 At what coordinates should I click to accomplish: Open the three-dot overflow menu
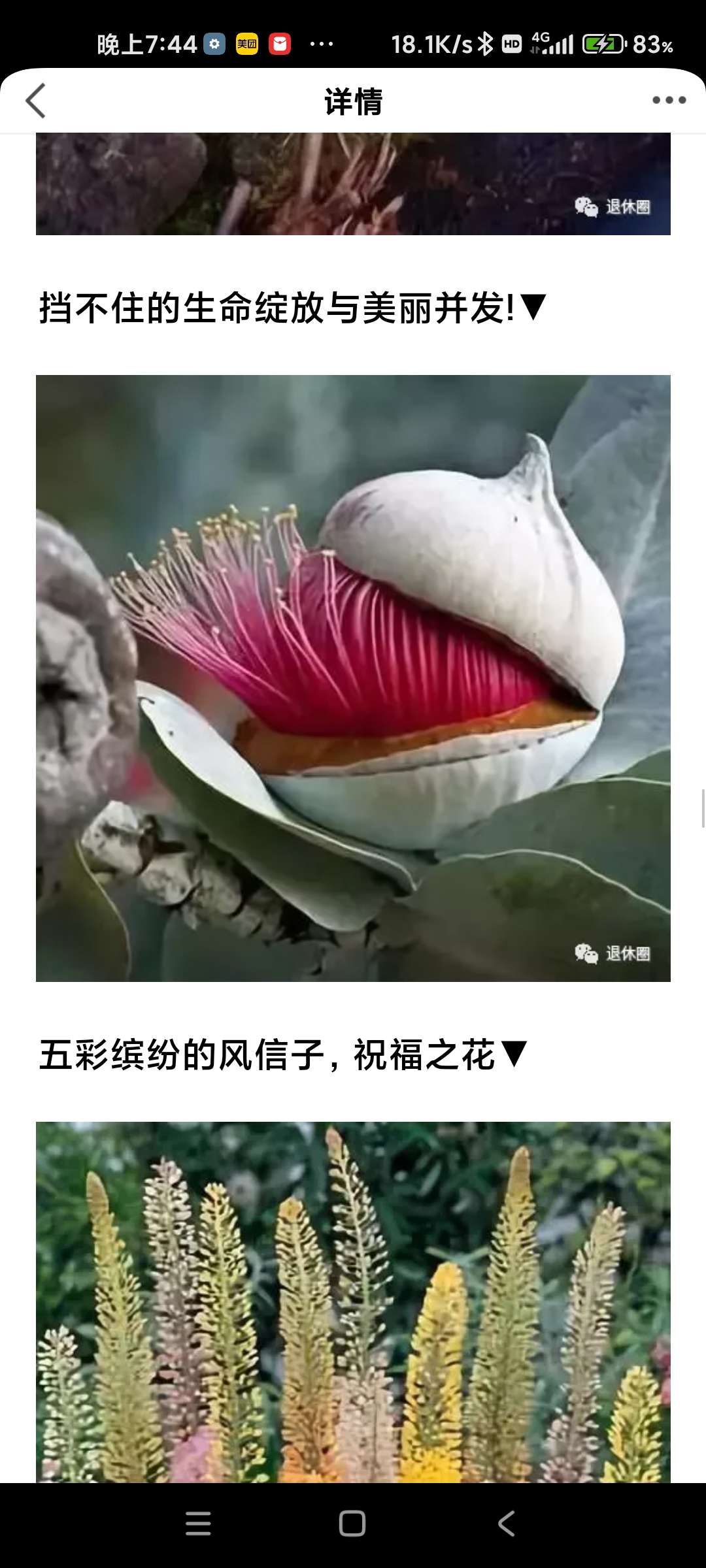(x=669, y=100)
